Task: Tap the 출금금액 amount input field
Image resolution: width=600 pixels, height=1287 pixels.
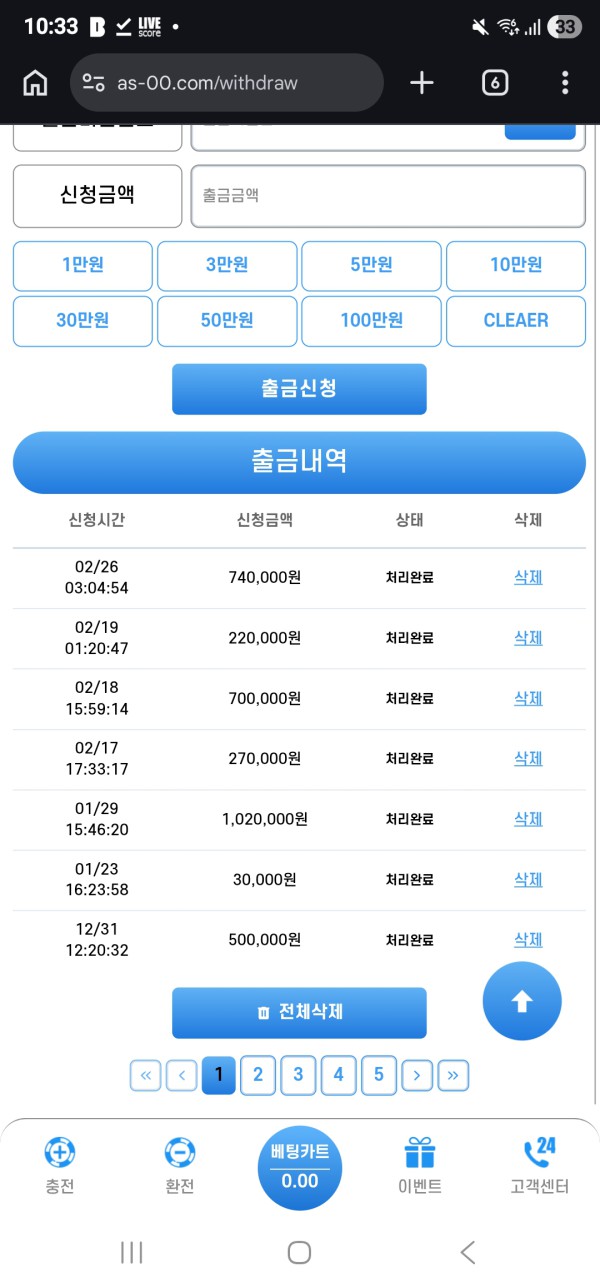Action: 387,196
